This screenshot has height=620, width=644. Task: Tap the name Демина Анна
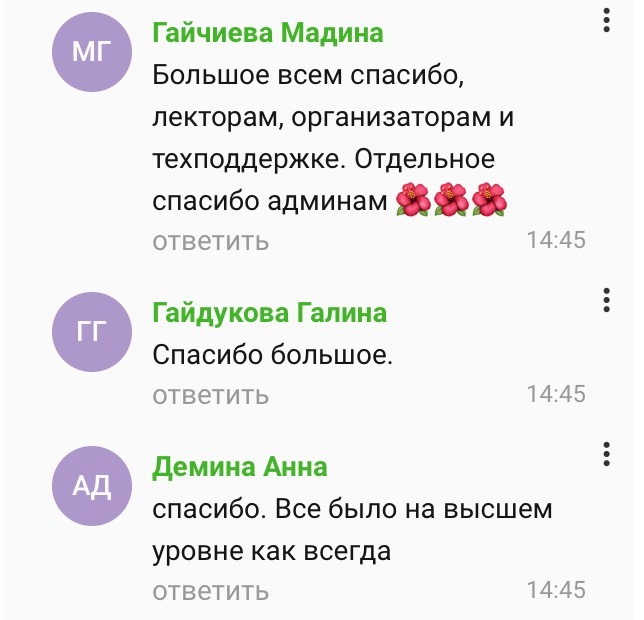(x=240, y=467)
